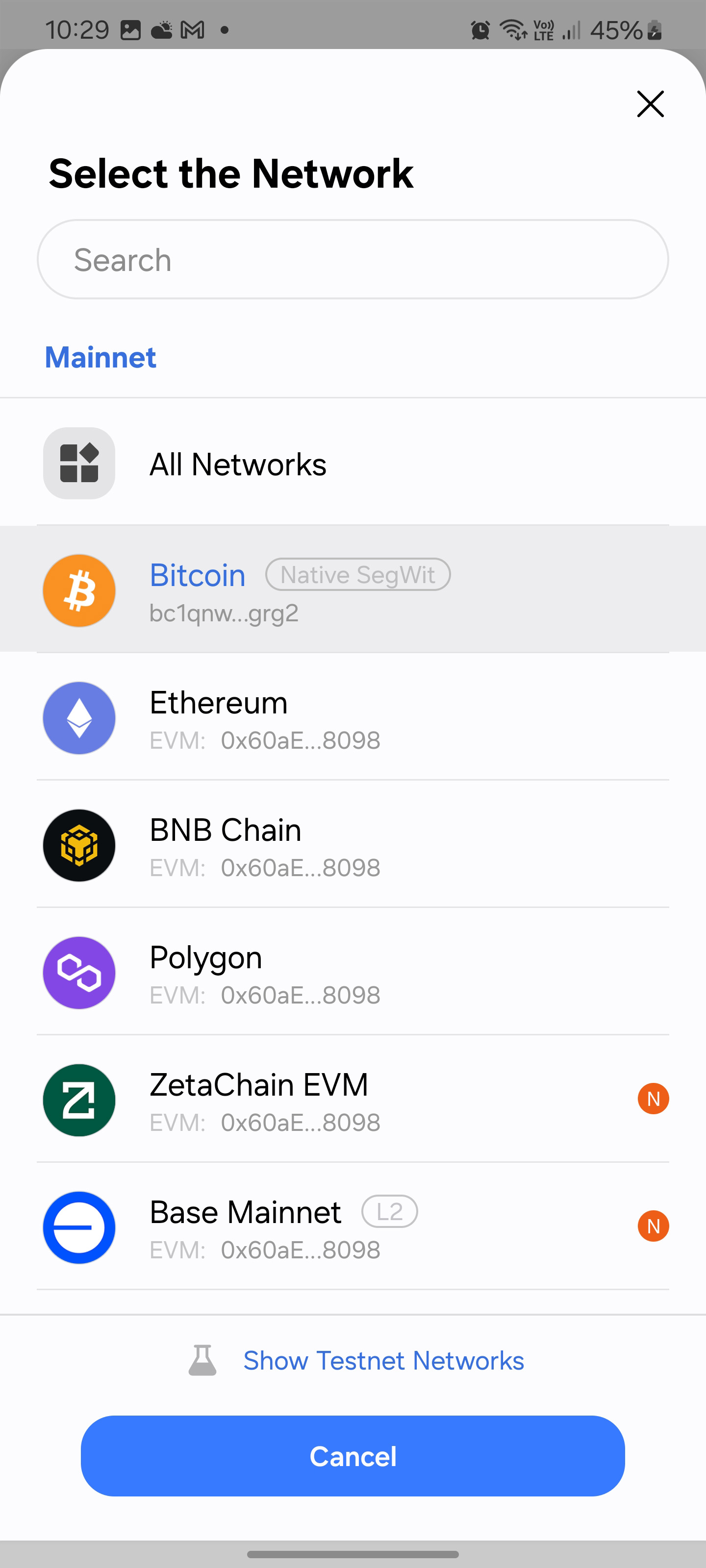The image size is (706, 1568).
Task: Select the ZetaChain EVM icon
Action: pyautogui.click(x=78, y=1100)
